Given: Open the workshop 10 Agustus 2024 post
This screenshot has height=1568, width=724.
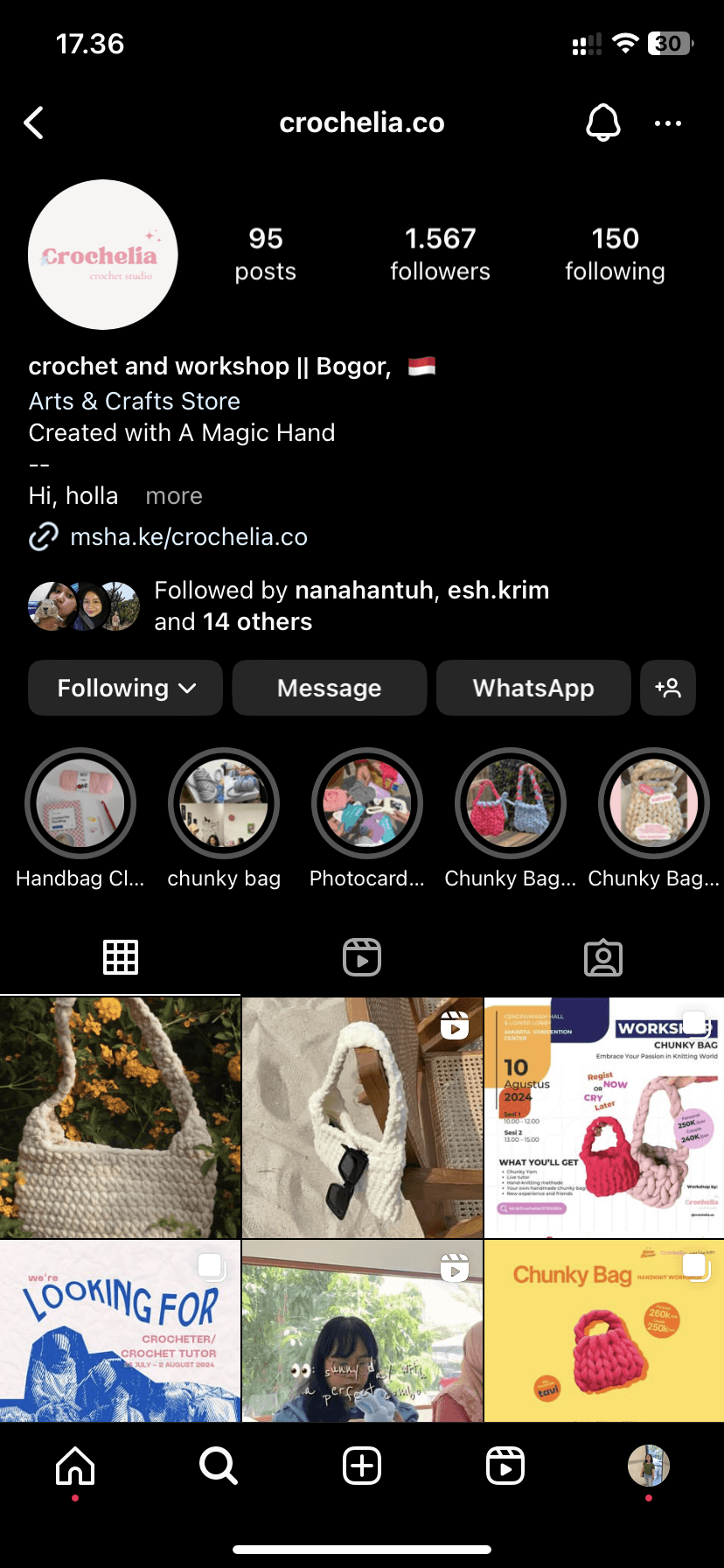Looking at the screenshot, I should click(604, 1117).
